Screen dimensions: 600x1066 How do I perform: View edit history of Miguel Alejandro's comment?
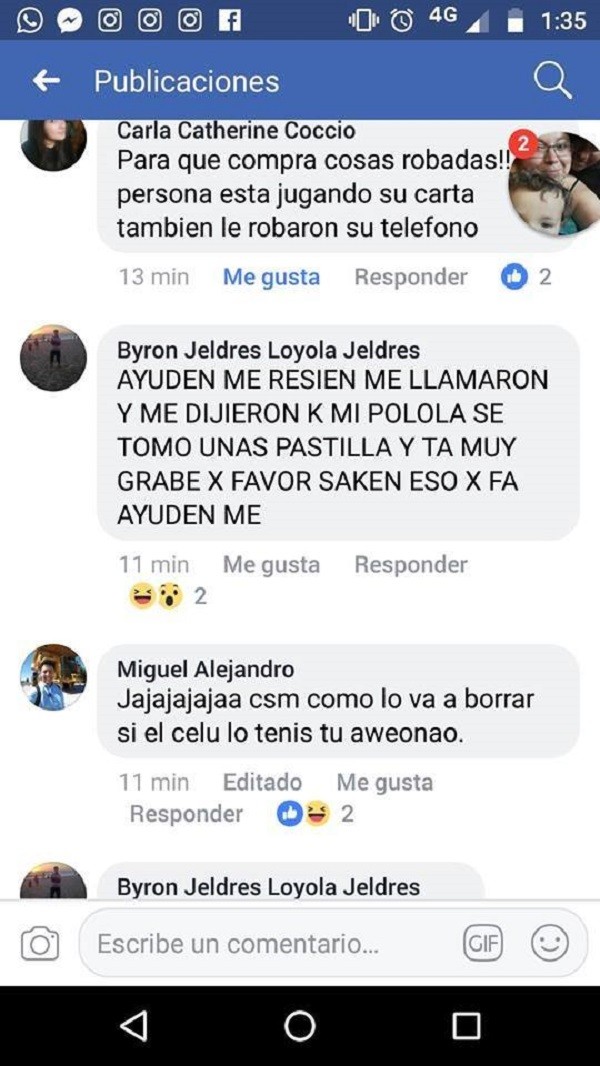tap(262, 782)
